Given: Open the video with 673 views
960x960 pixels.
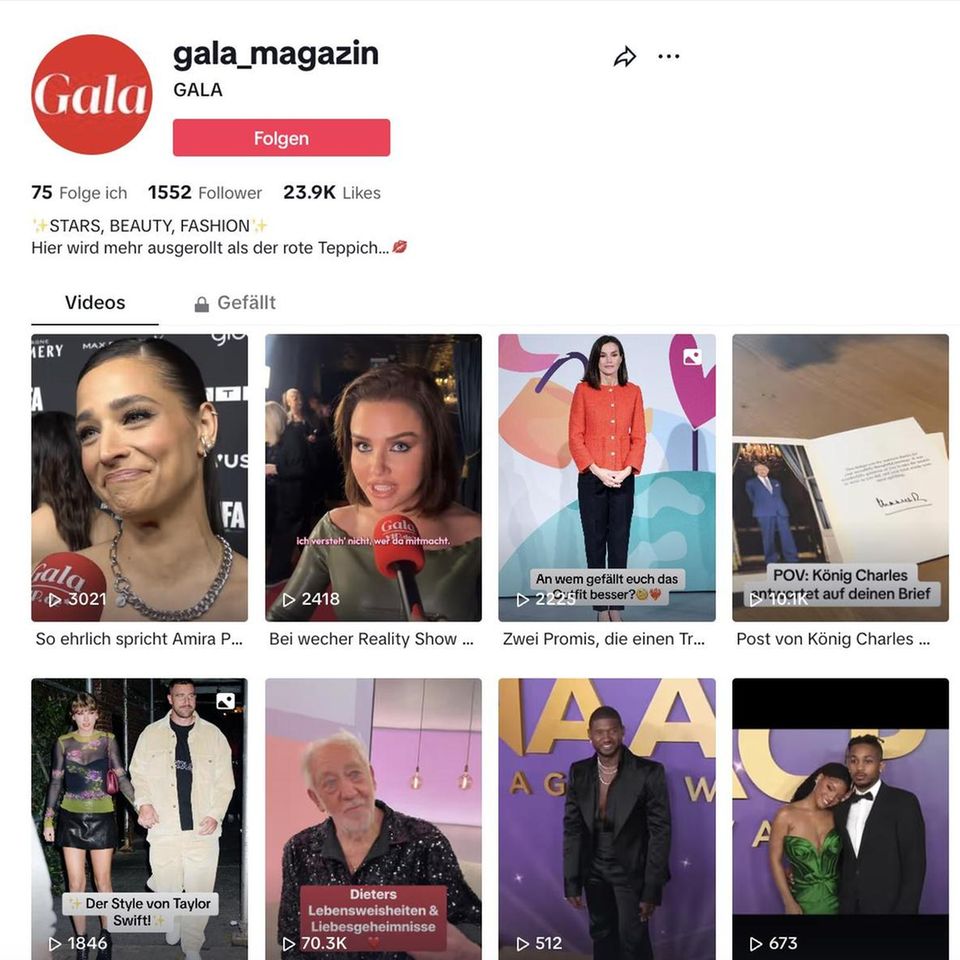Looking at the screenshot, I should (840, 818).
